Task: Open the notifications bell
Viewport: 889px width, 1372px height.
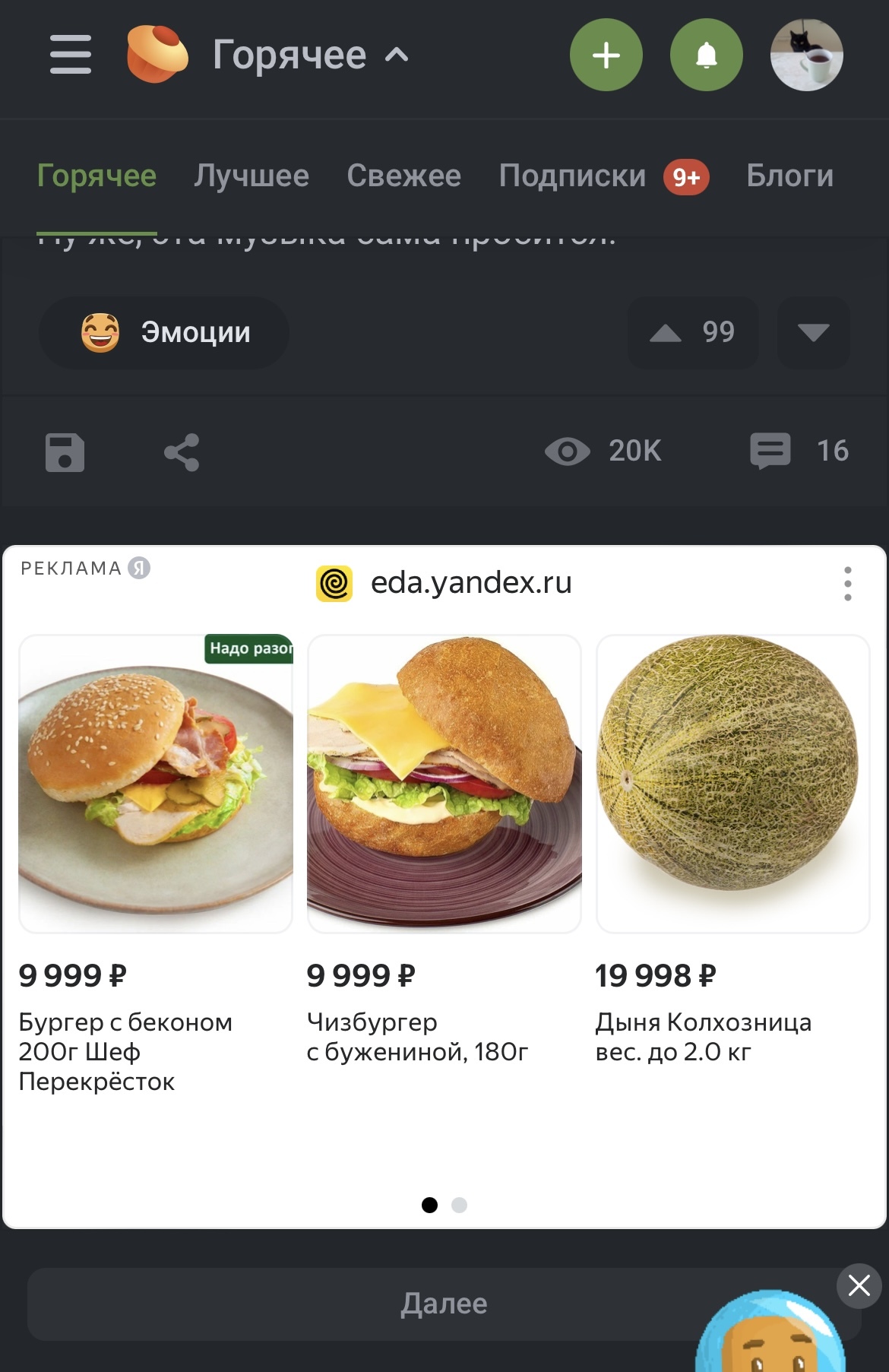Action: point(706,55)
